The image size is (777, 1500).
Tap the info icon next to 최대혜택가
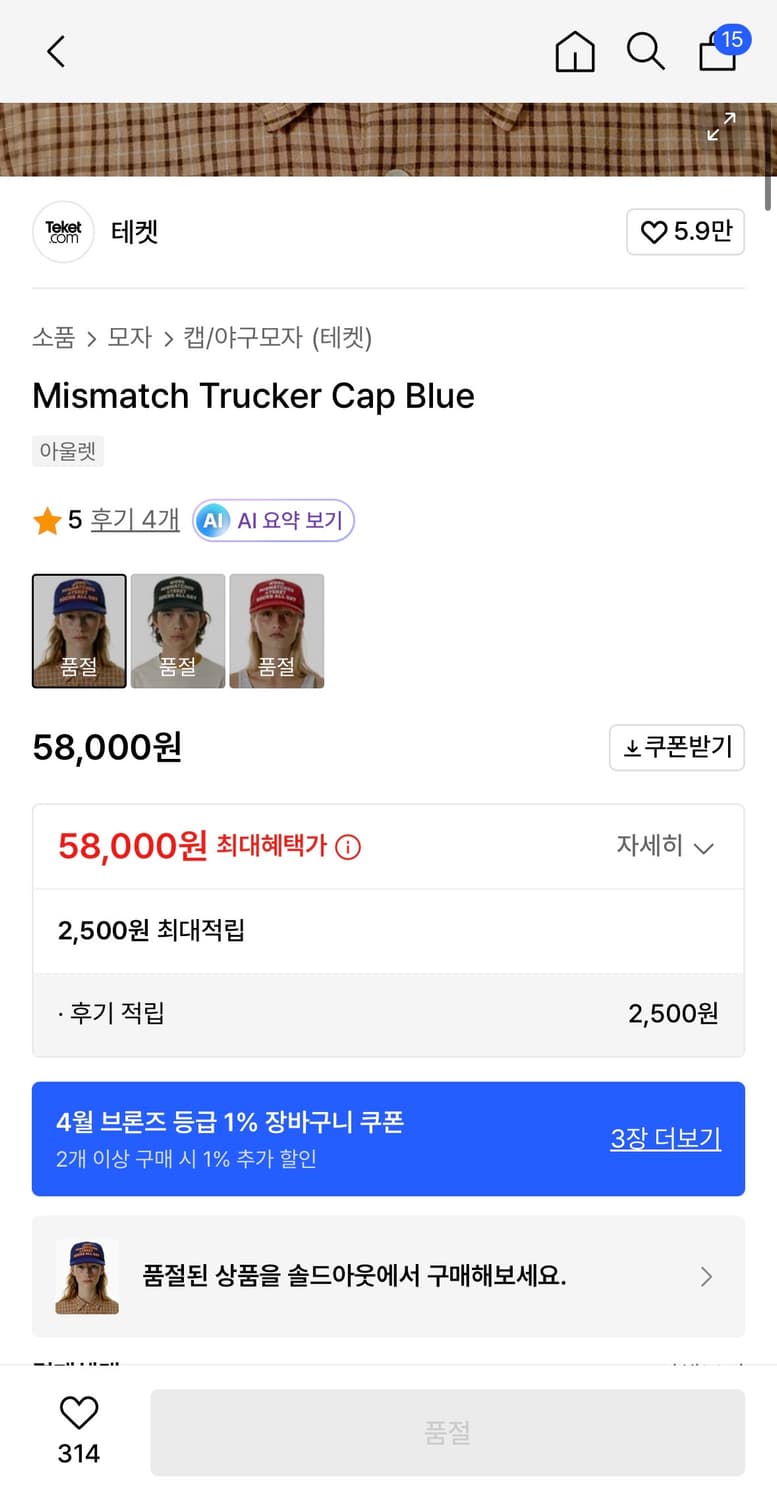point(347,847)
